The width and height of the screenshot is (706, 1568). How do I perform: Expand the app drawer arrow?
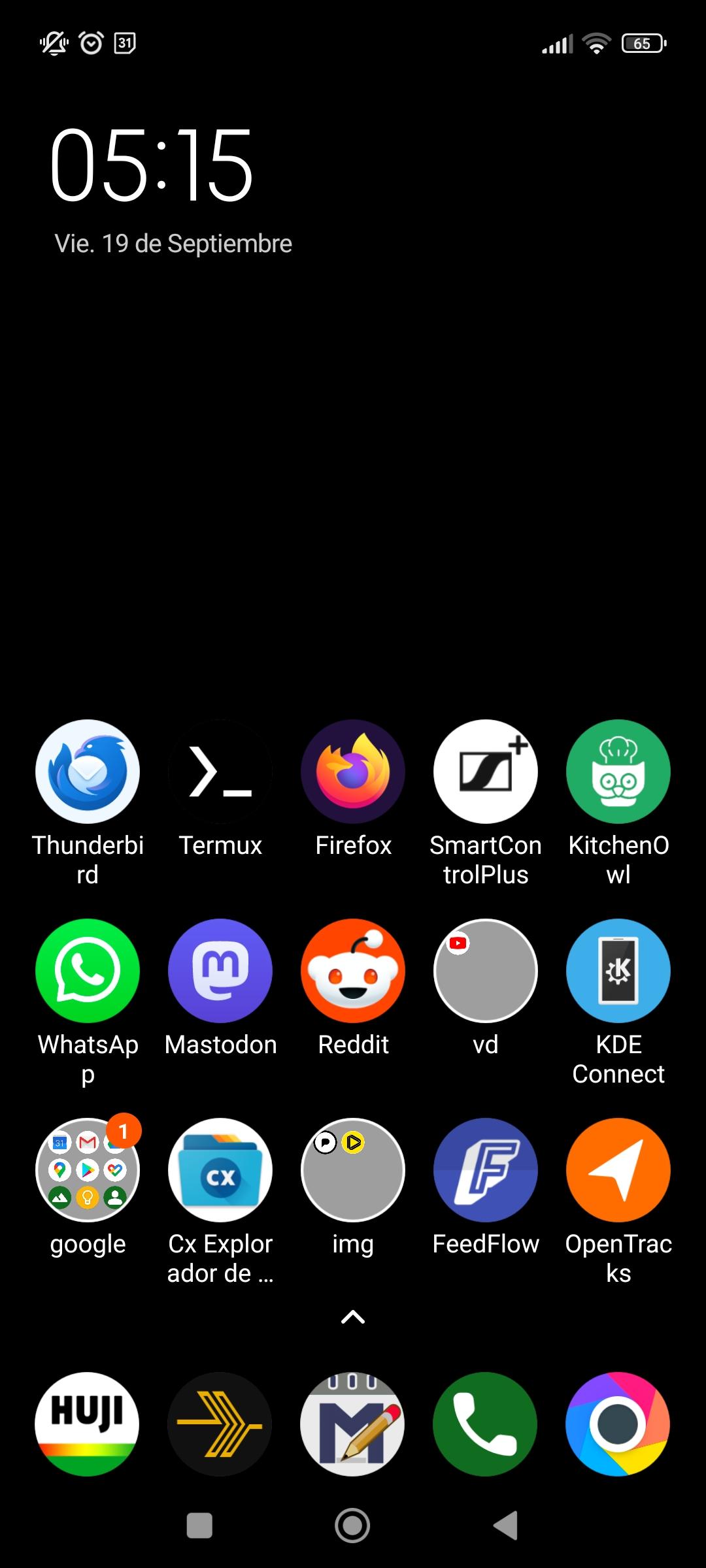(x=353, y=1317)
